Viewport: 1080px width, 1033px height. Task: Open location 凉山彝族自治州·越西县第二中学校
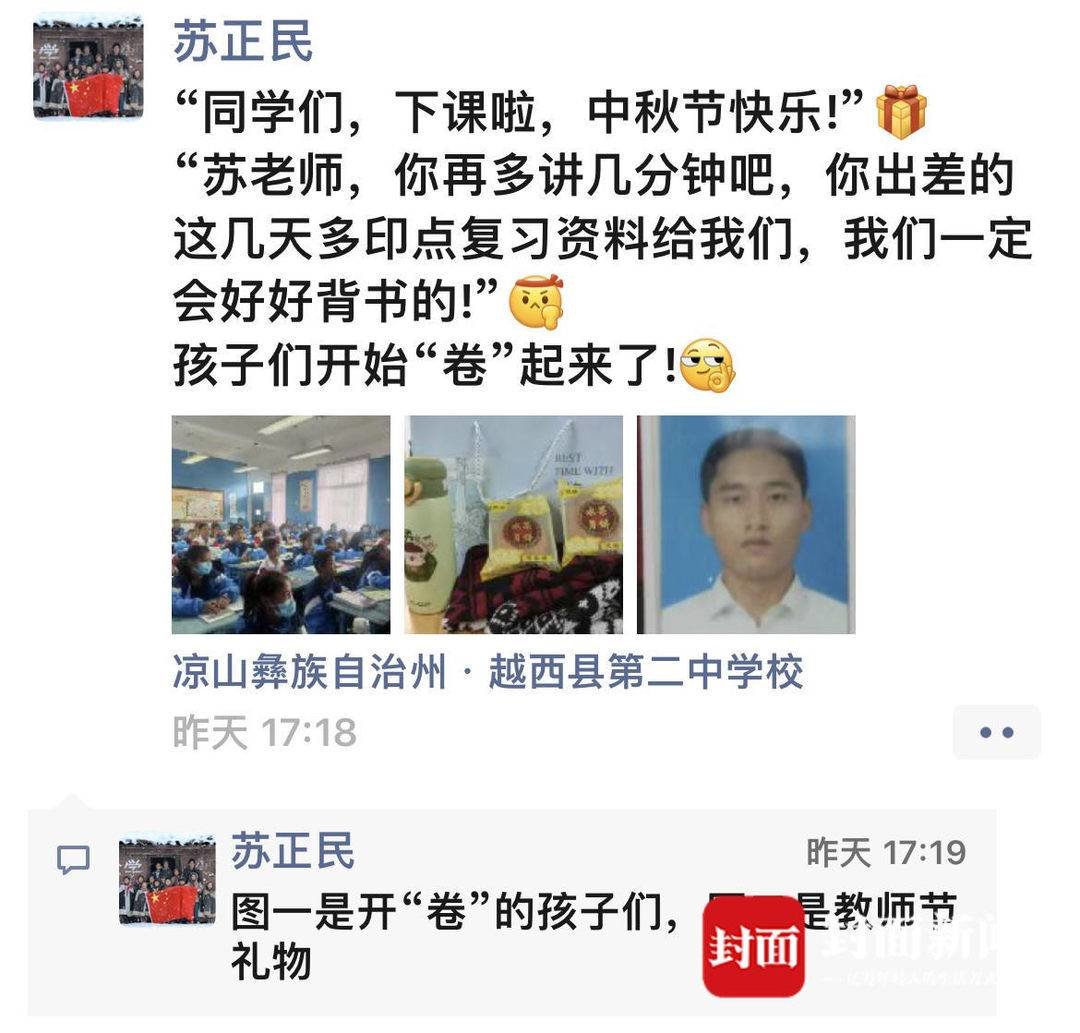[488, 673]
